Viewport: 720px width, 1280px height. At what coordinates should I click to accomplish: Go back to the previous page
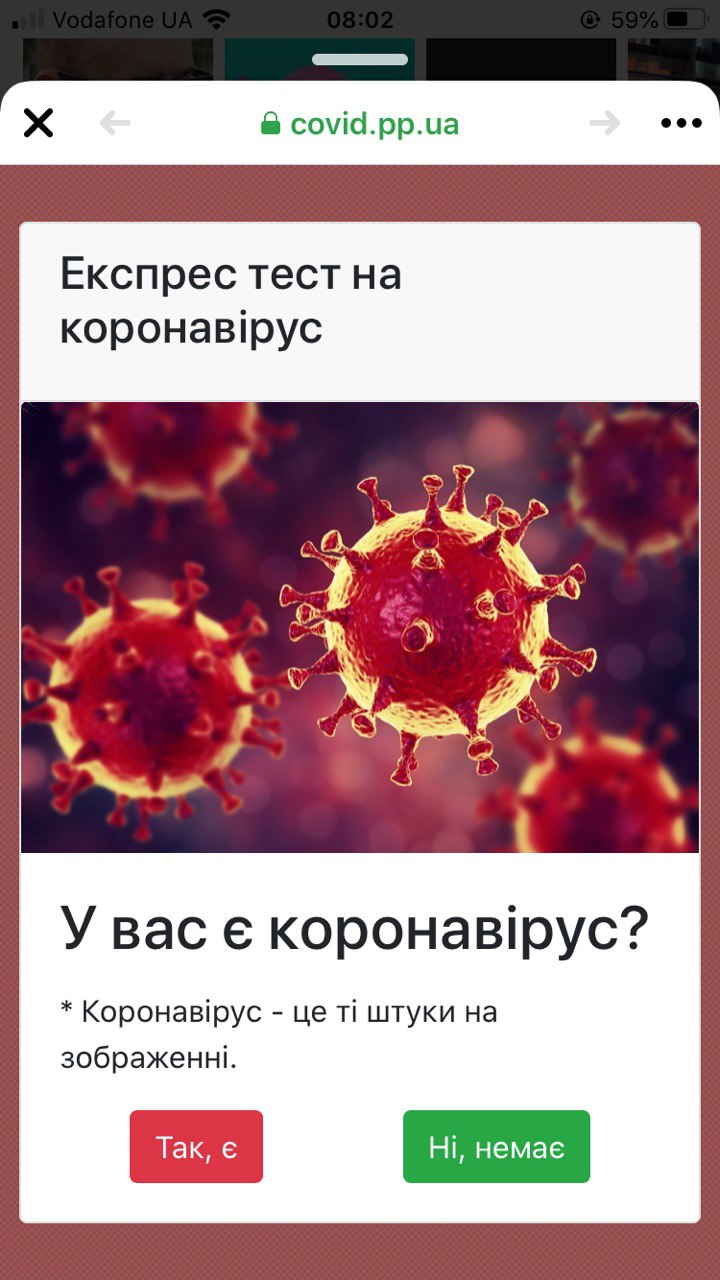pyautogui.click(x=115, y=123)
